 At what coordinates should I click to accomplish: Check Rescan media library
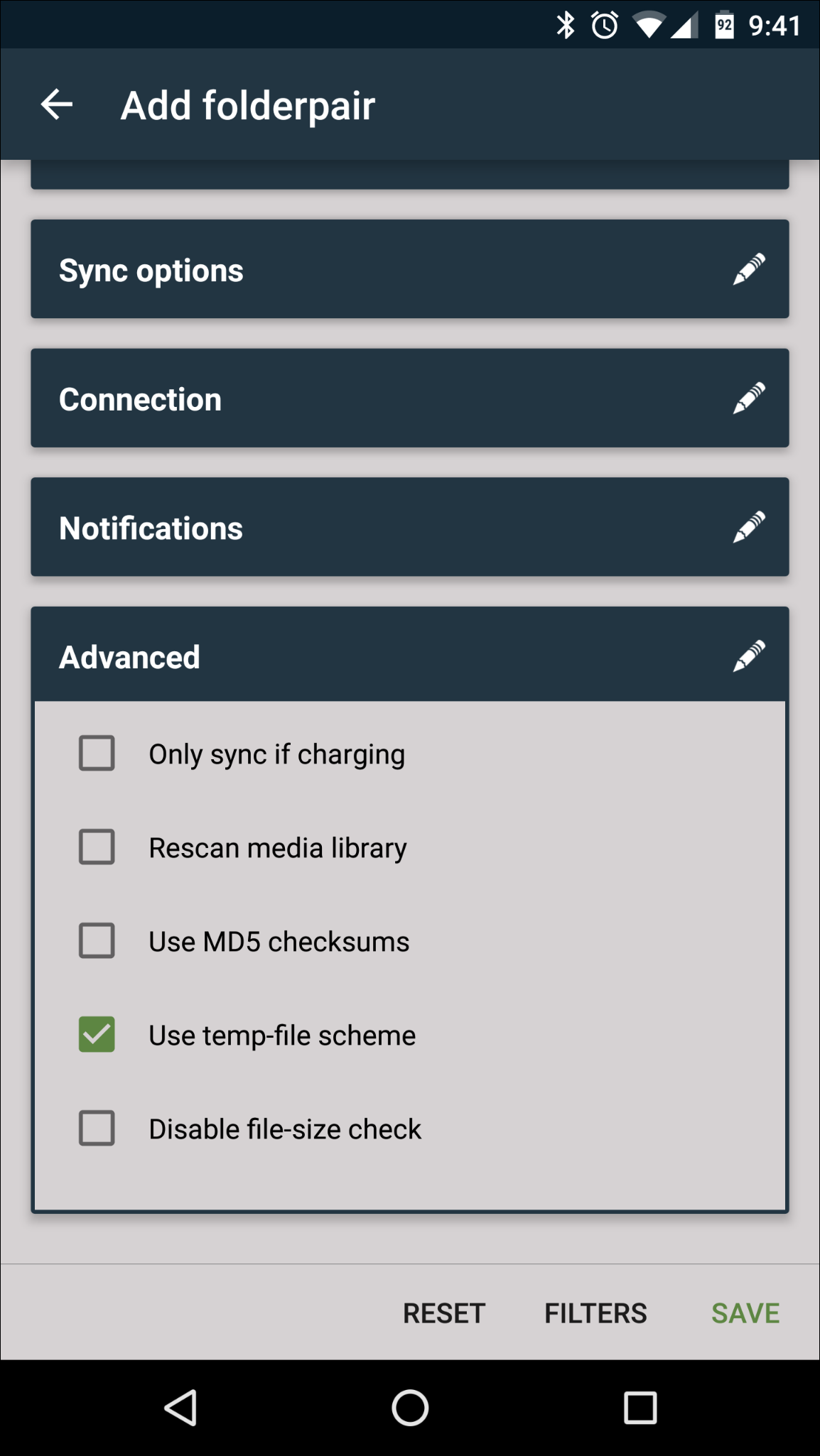[97, 847]
